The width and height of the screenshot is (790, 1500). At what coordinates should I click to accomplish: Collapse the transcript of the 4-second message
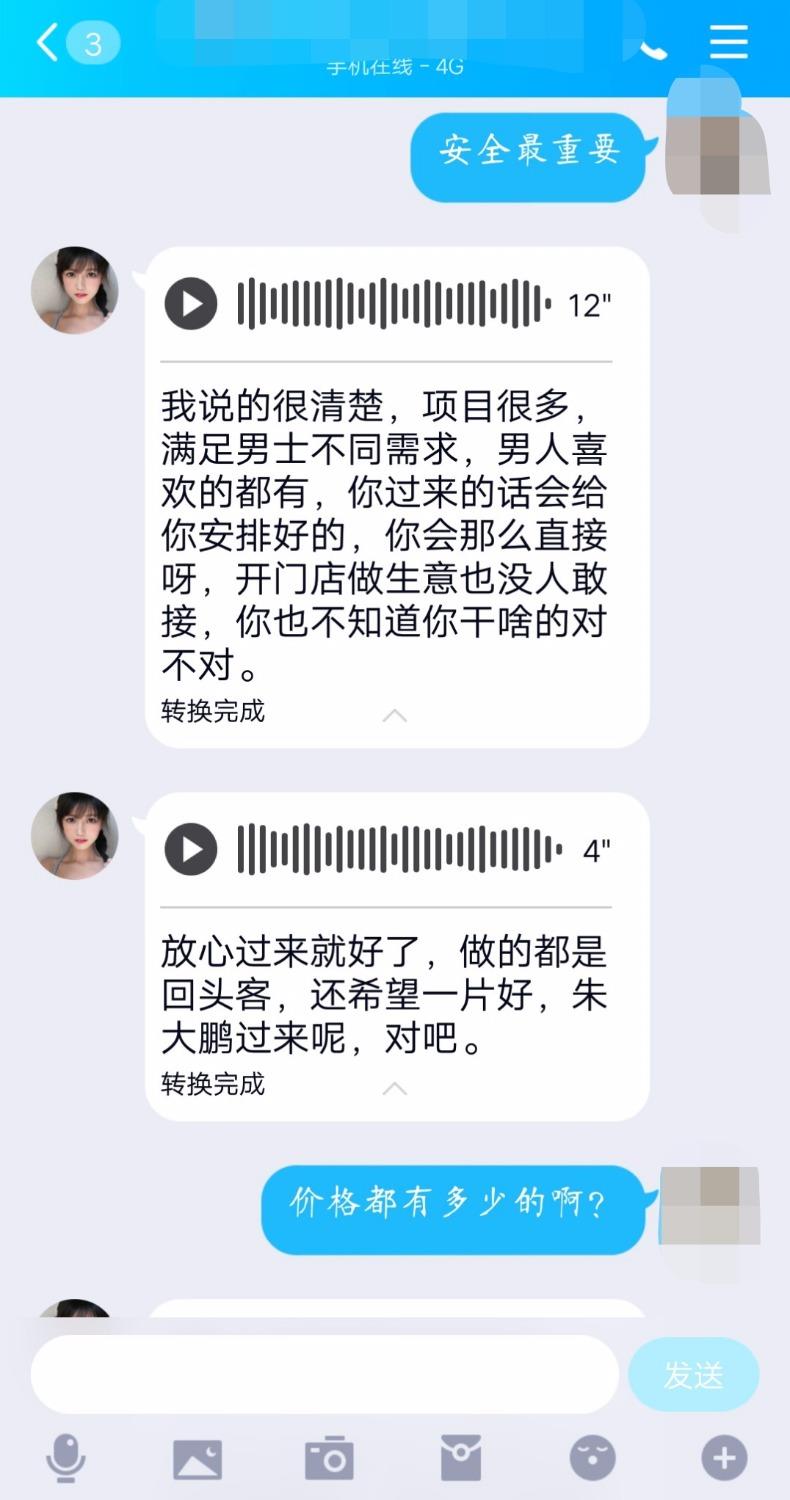click(x=395, y=1087)
